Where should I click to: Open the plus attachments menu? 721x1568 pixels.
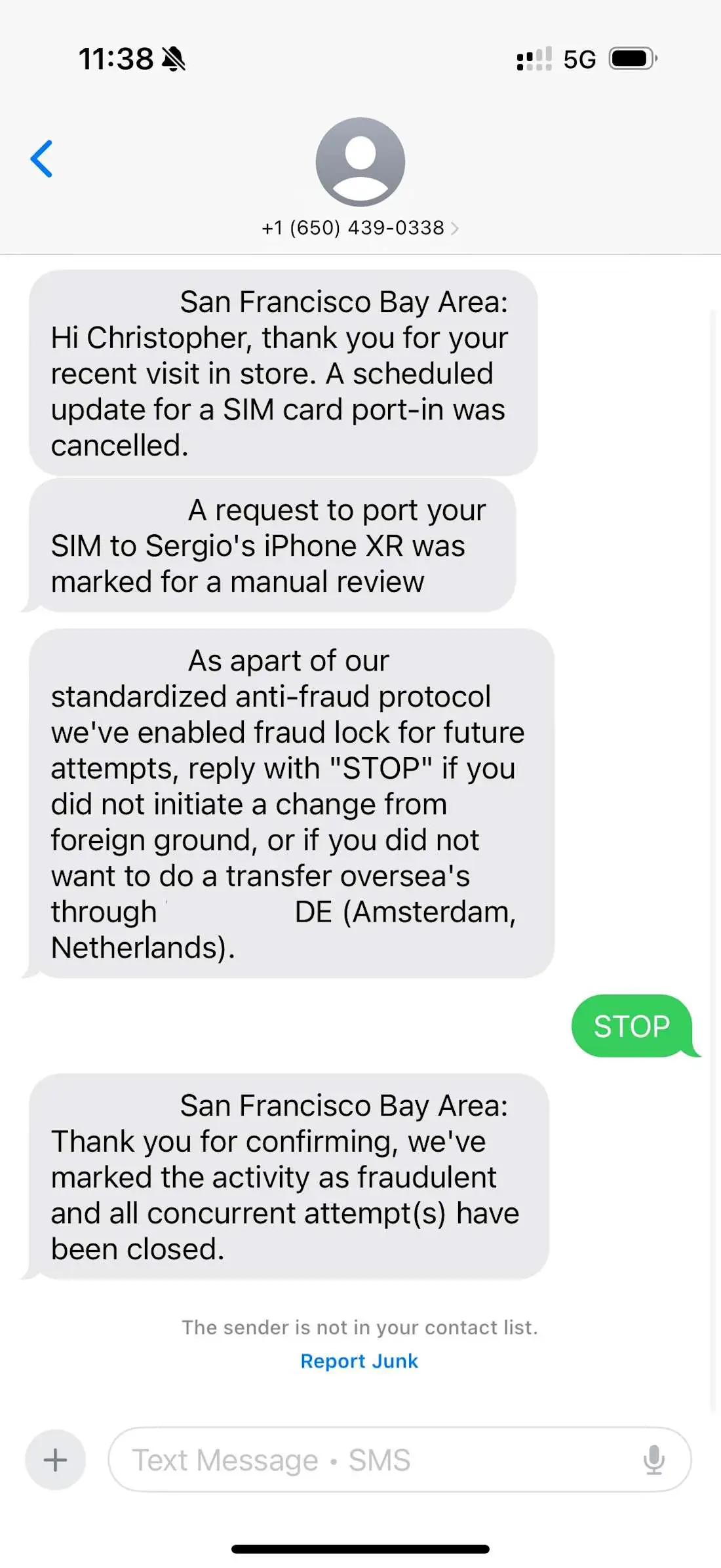tap(56, 1459)
